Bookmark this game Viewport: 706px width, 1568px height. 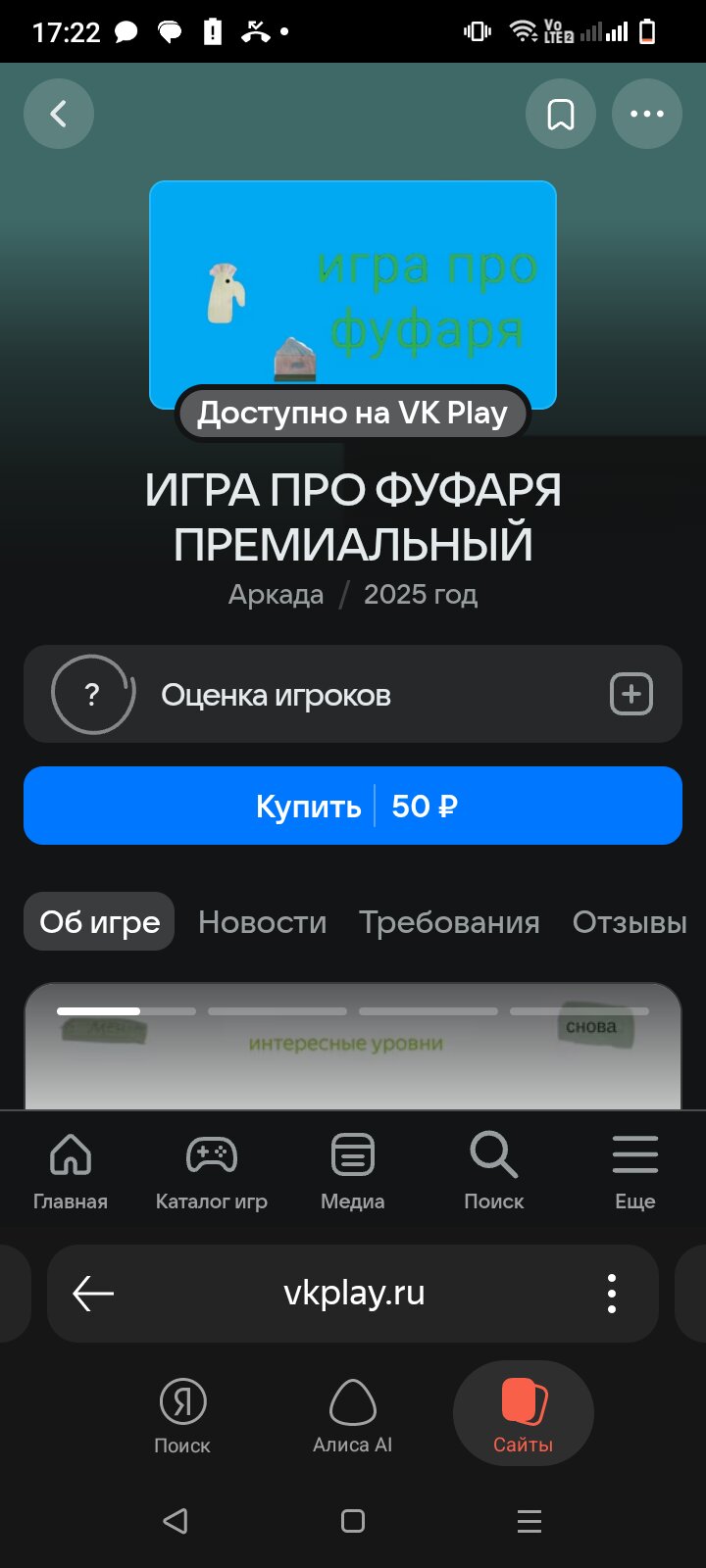(x=561, y=115)
